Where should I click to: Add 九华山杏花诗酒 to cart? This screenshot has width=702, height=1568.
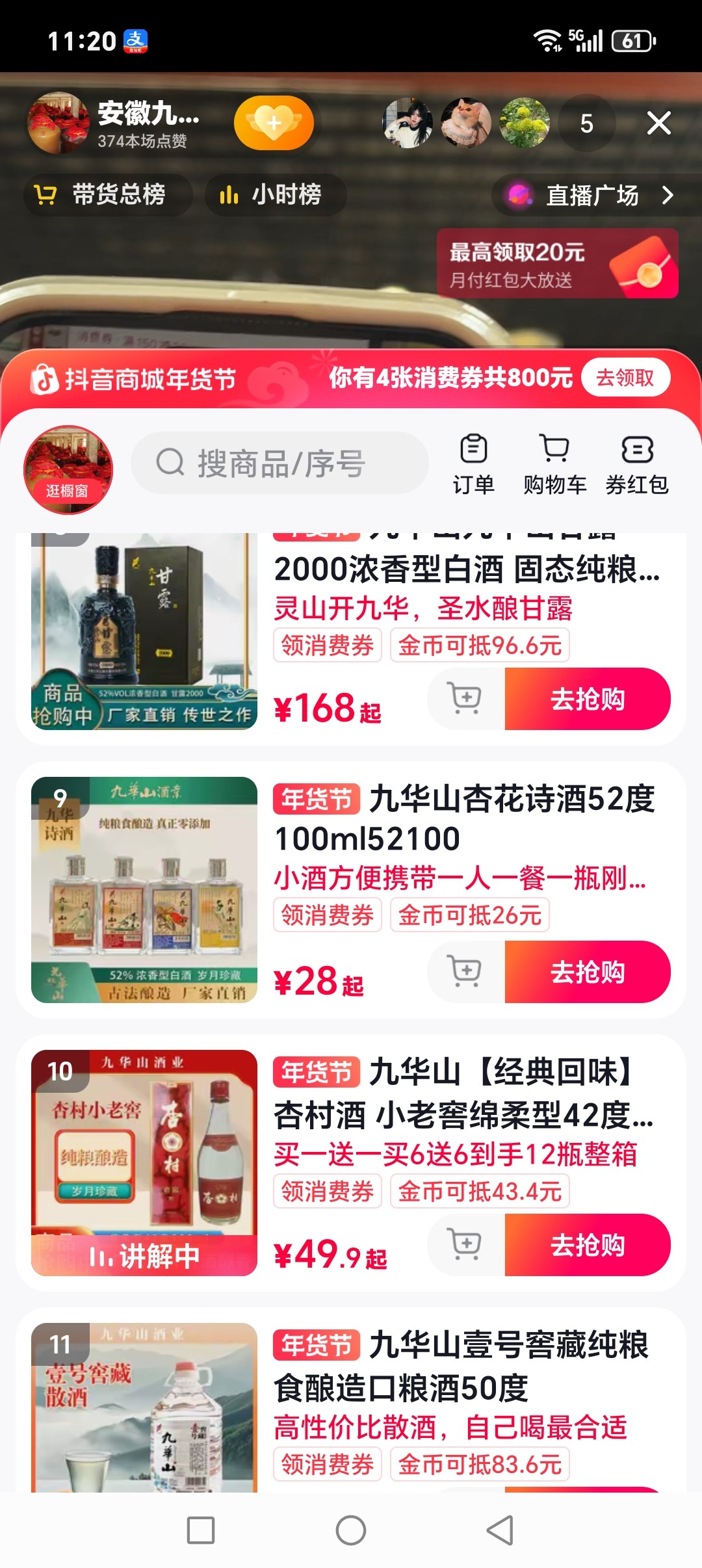pos(465,972)
